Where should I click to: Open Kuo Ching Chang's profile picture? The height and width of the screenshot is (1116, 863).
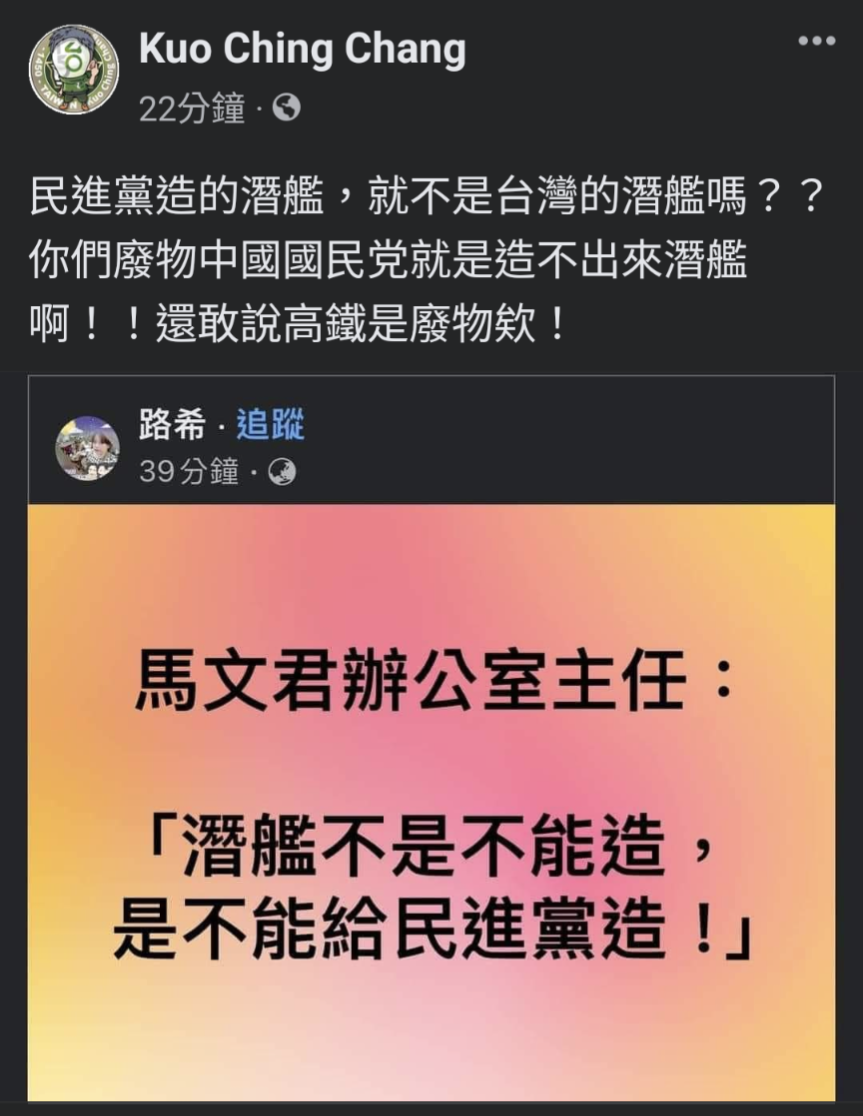pyautogui.click(x=74, y=70)
